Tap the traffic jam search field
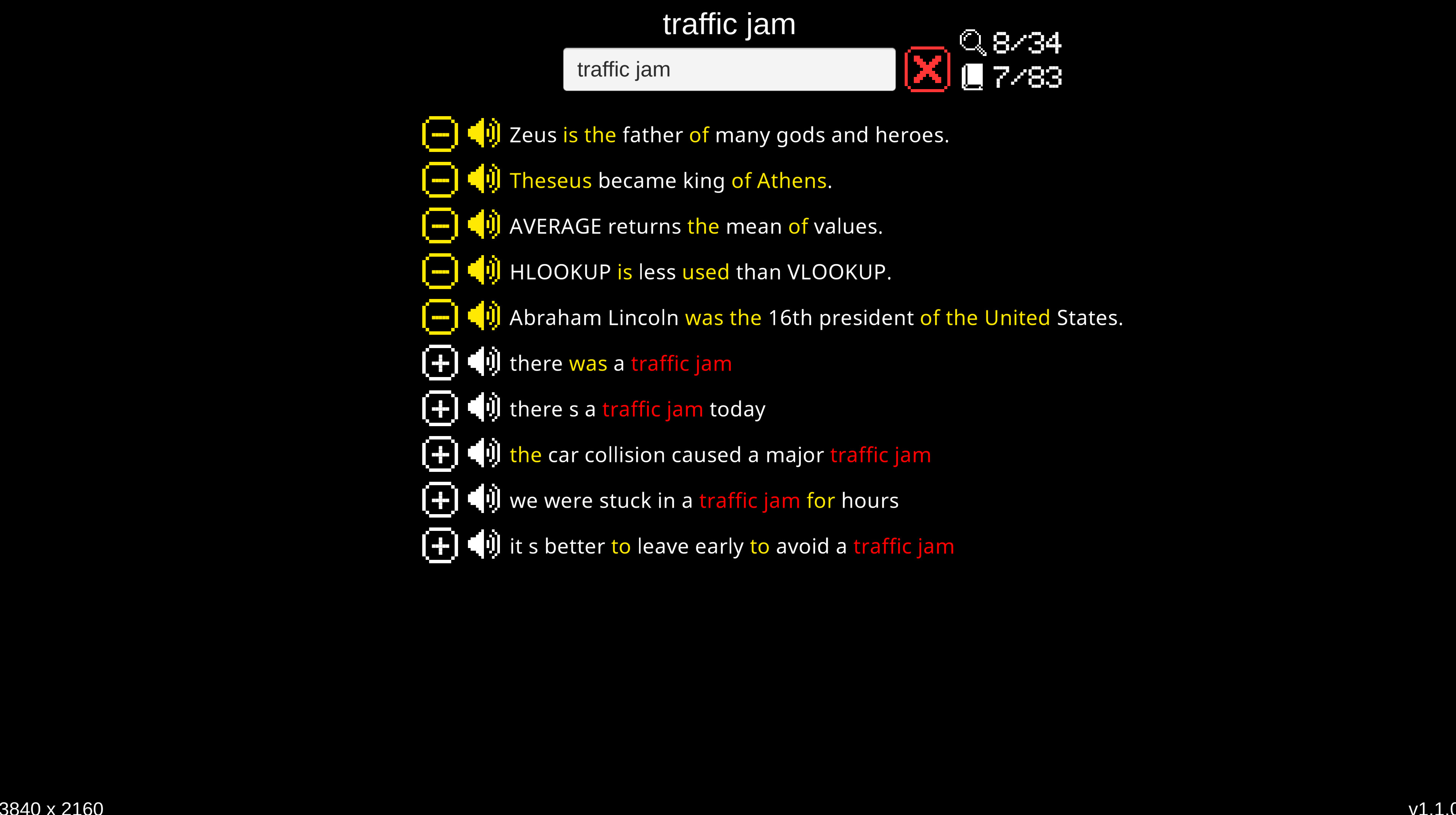Screen dimensions: 1456x815 click(x=729, y=70)
